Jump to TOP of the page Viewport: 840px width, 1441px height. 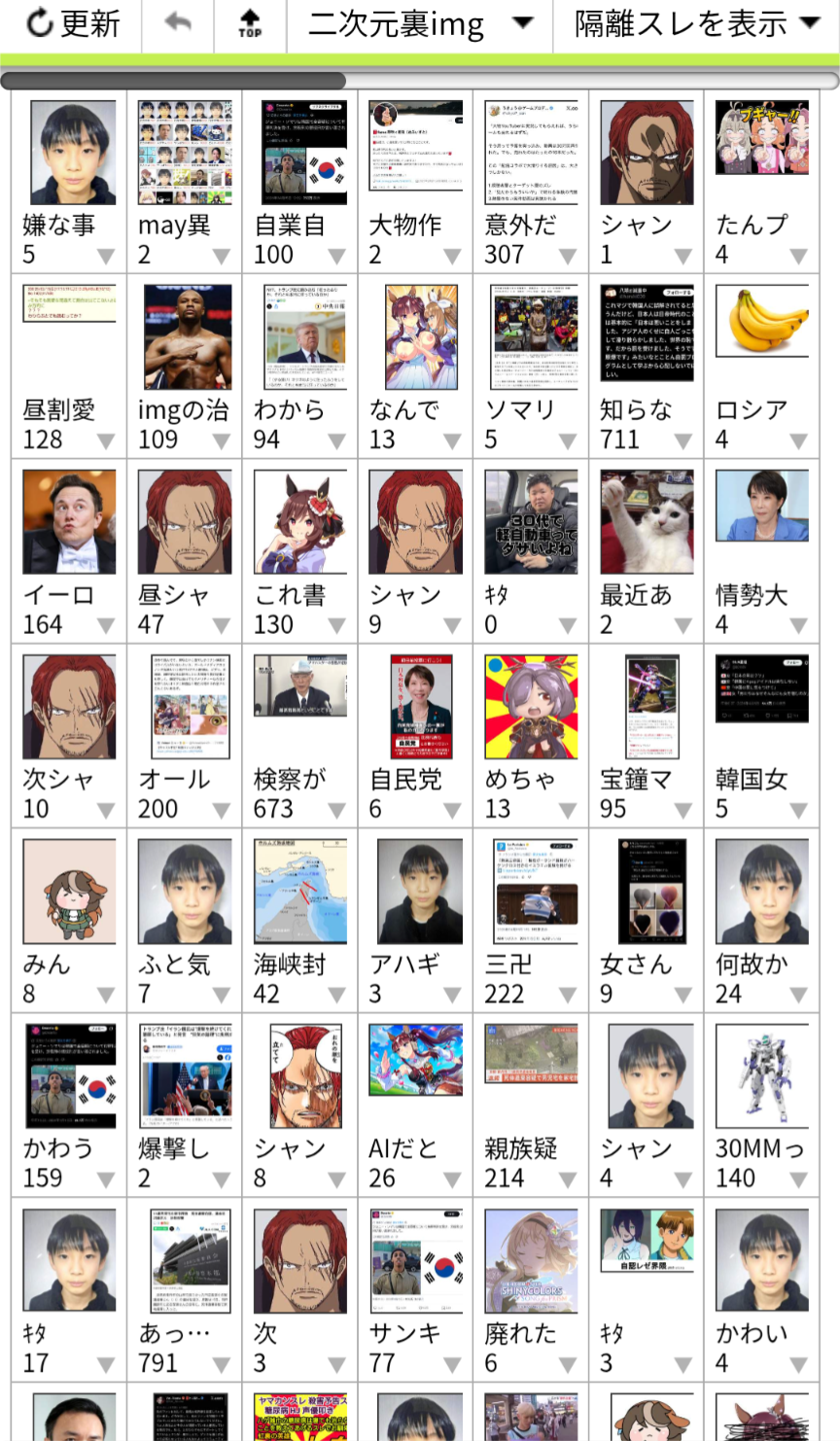click(x=250, y=23)
